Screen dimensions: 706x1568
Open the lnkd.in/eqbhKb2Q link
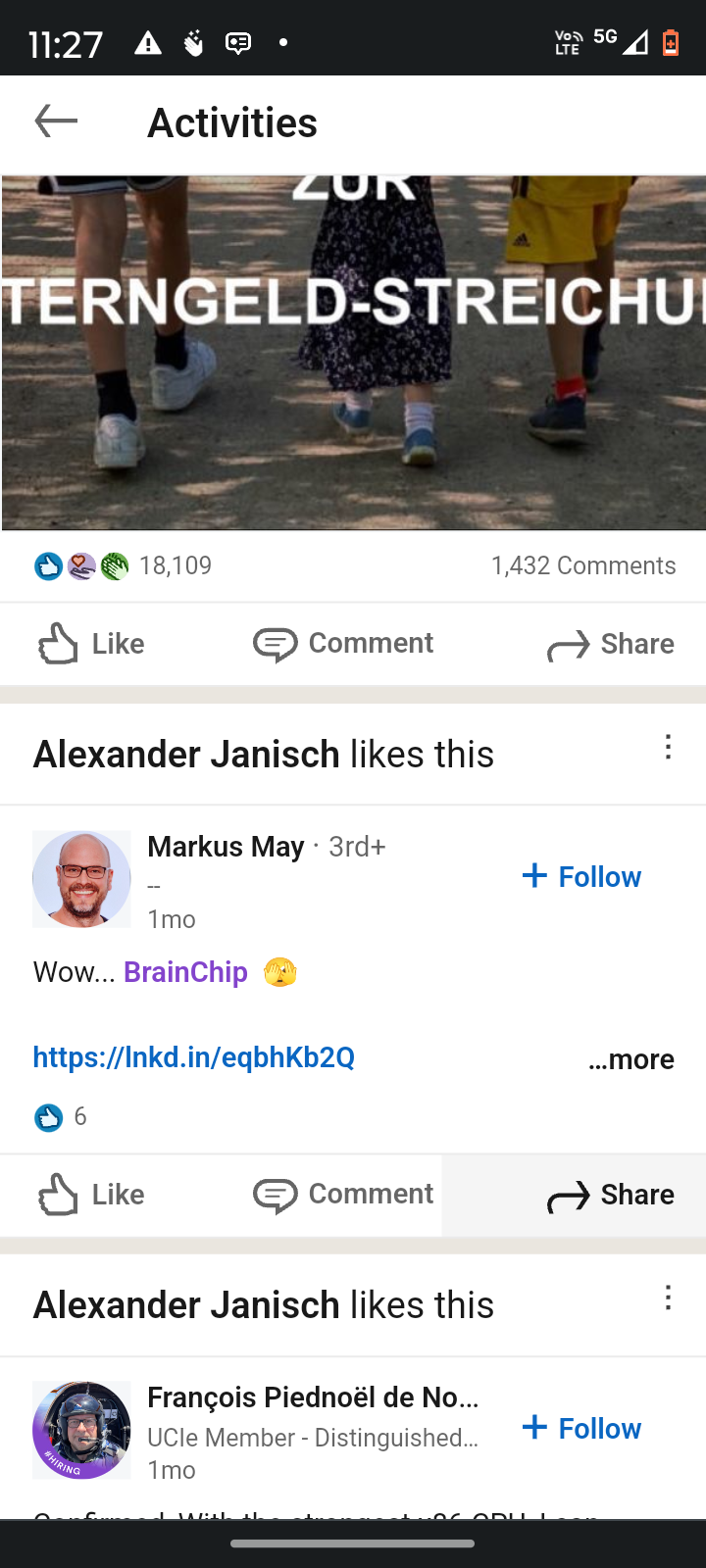point(193,1057)
